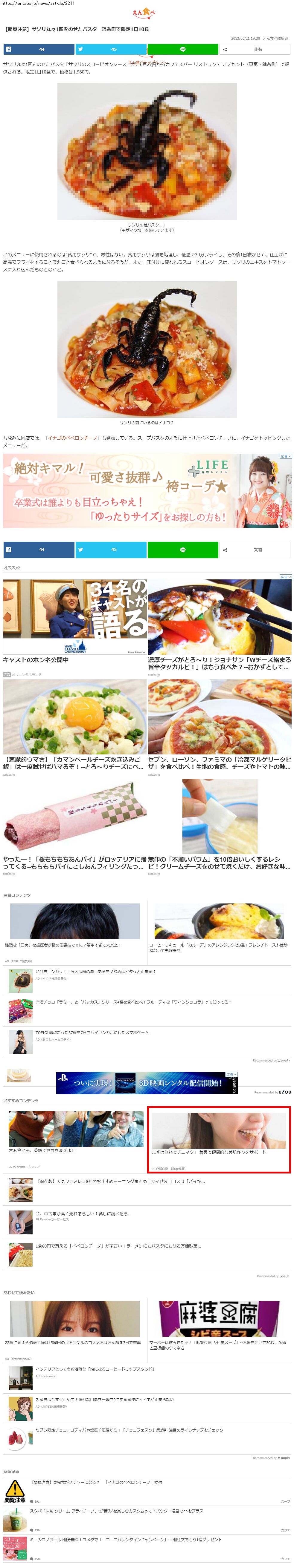This screenshot has height=1568, width=294.
Task: View the 冷凍マルゲリータピザ comparison article
Action: [x=219, y=763]
